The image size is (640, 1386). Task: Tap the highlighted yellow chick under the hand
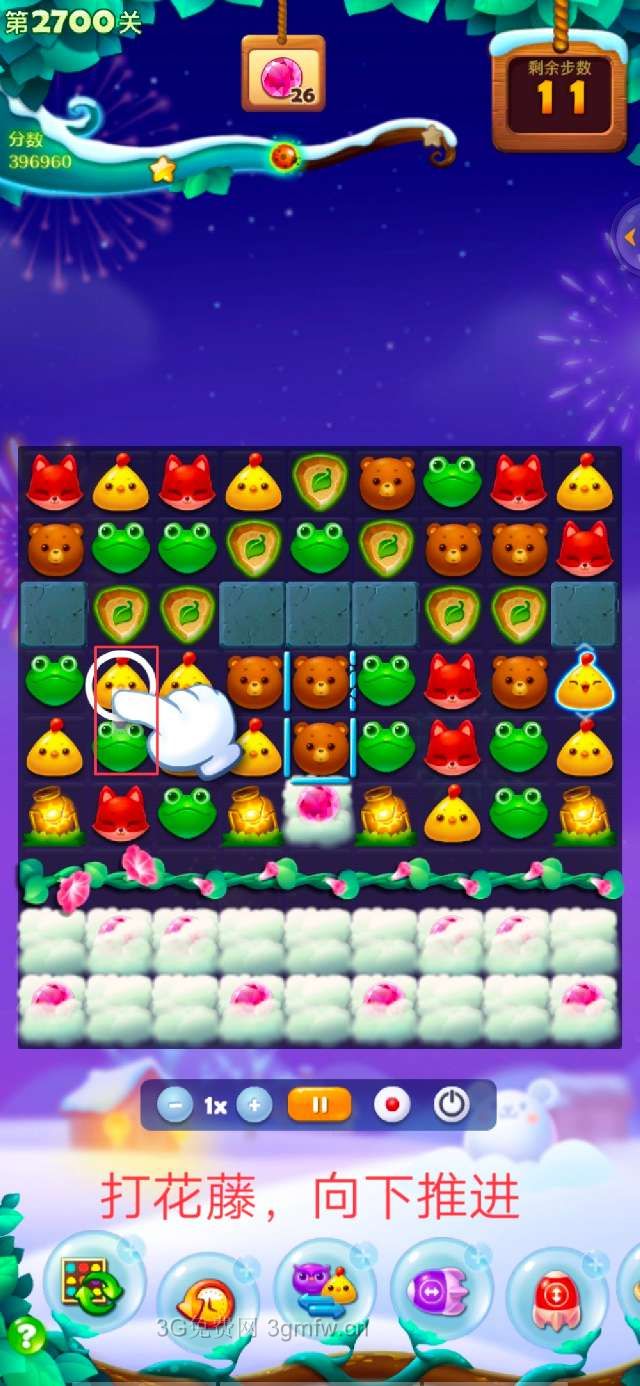[x=120, y=683]
